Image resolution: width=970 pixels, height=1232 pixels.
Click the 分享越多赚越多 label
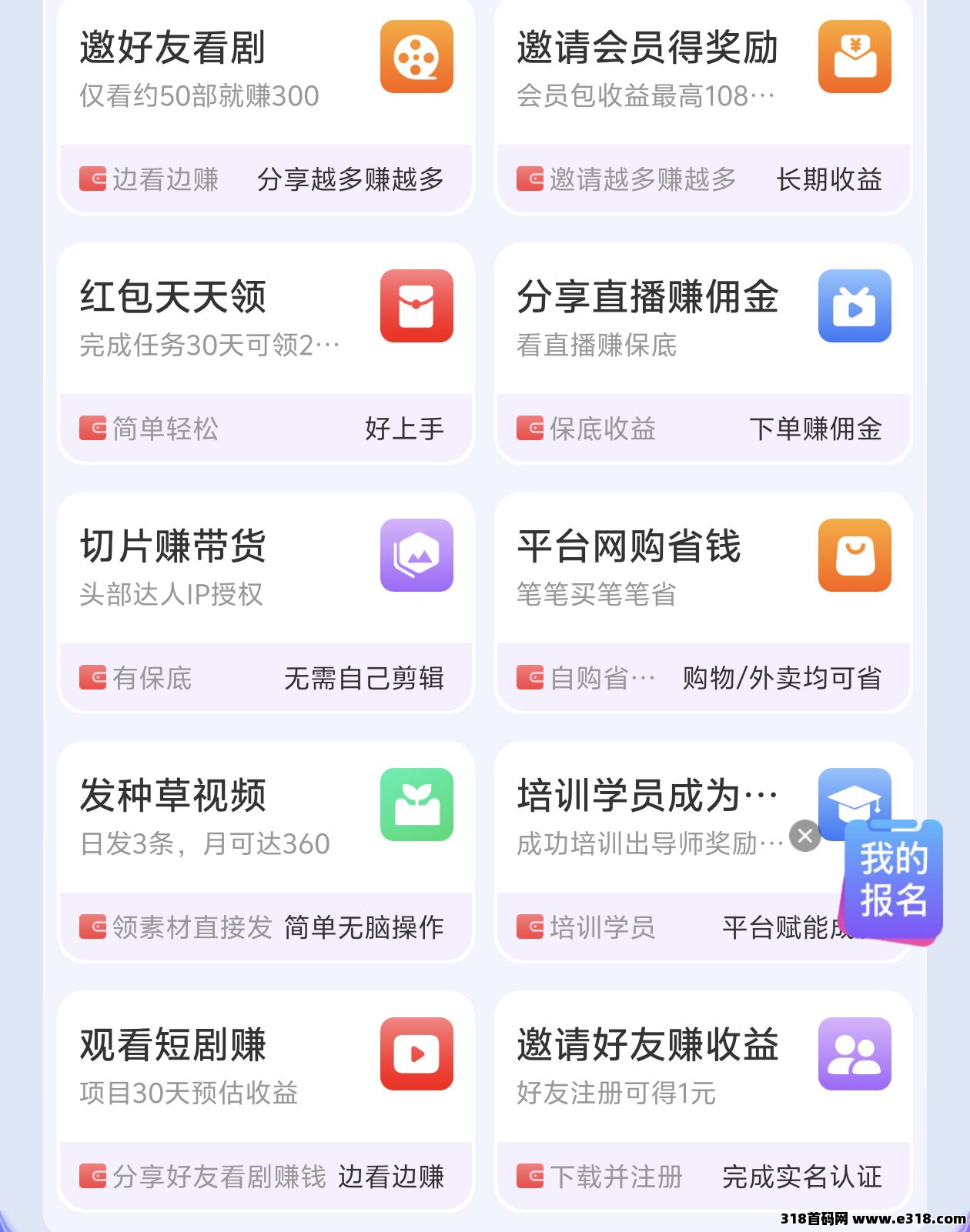353,179
